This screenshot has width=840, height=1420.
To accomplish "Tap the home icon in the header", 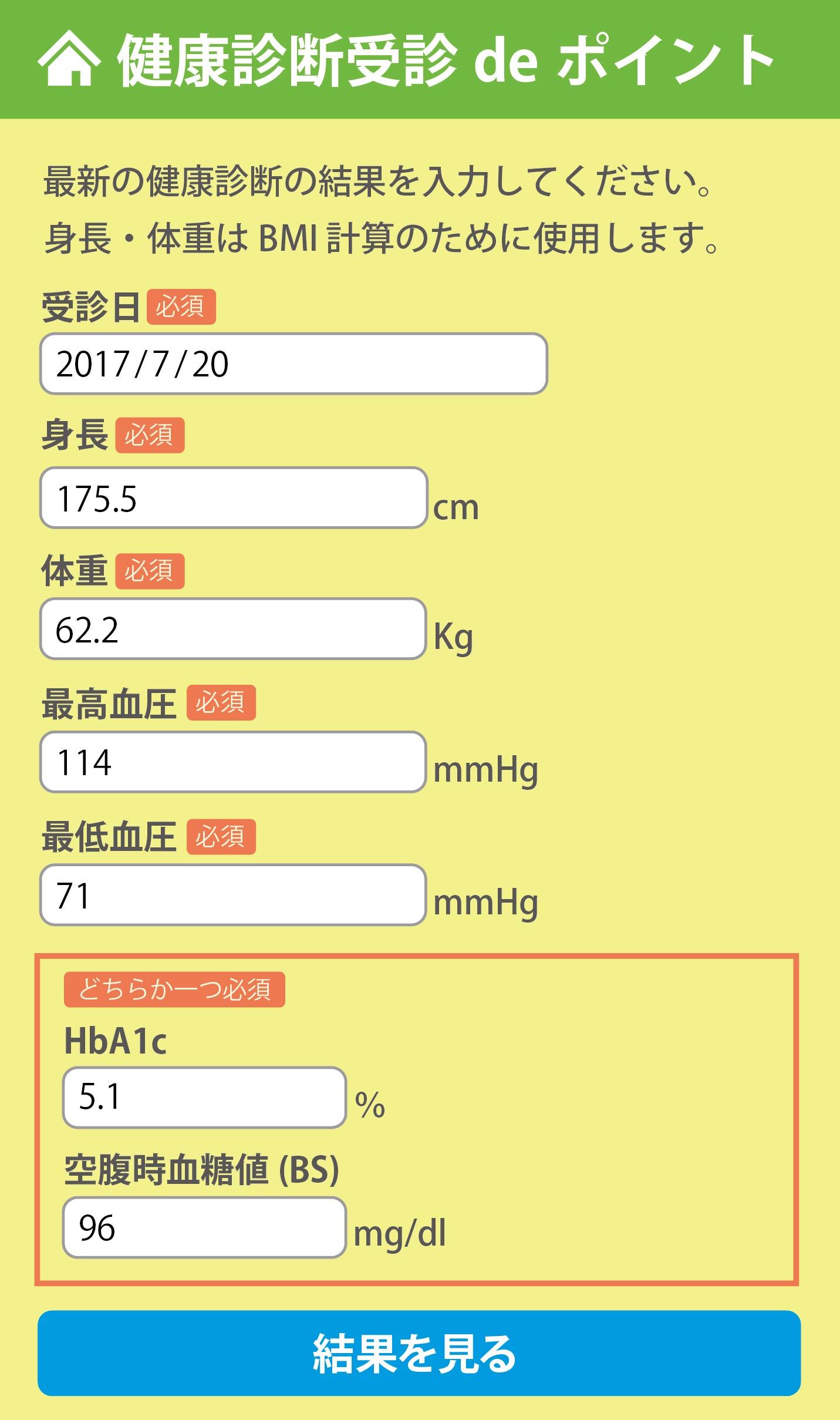I will [x=69, y=58].
